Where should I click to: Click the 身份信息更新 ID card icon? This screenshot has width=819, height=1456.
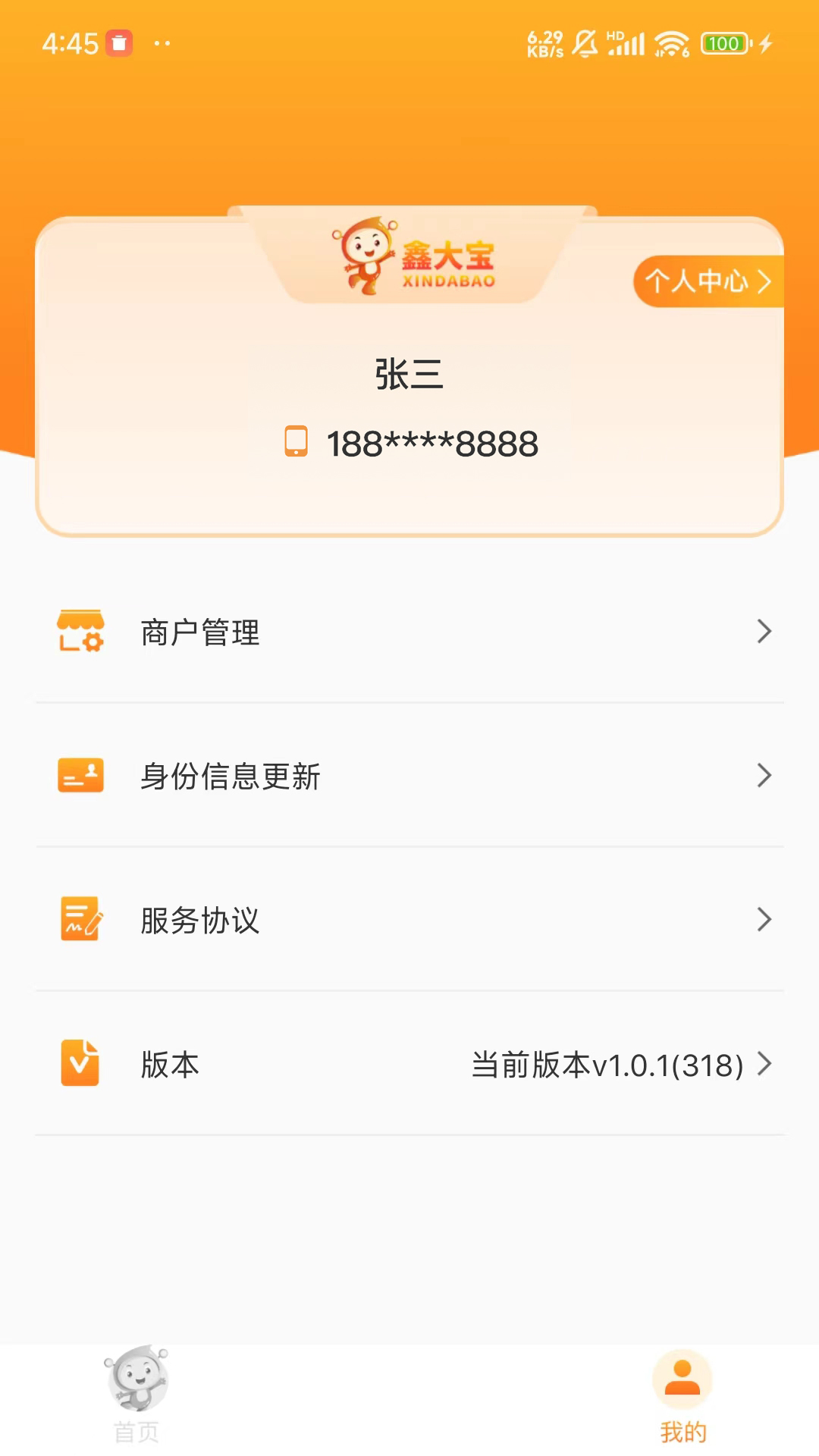click(80, 776)
